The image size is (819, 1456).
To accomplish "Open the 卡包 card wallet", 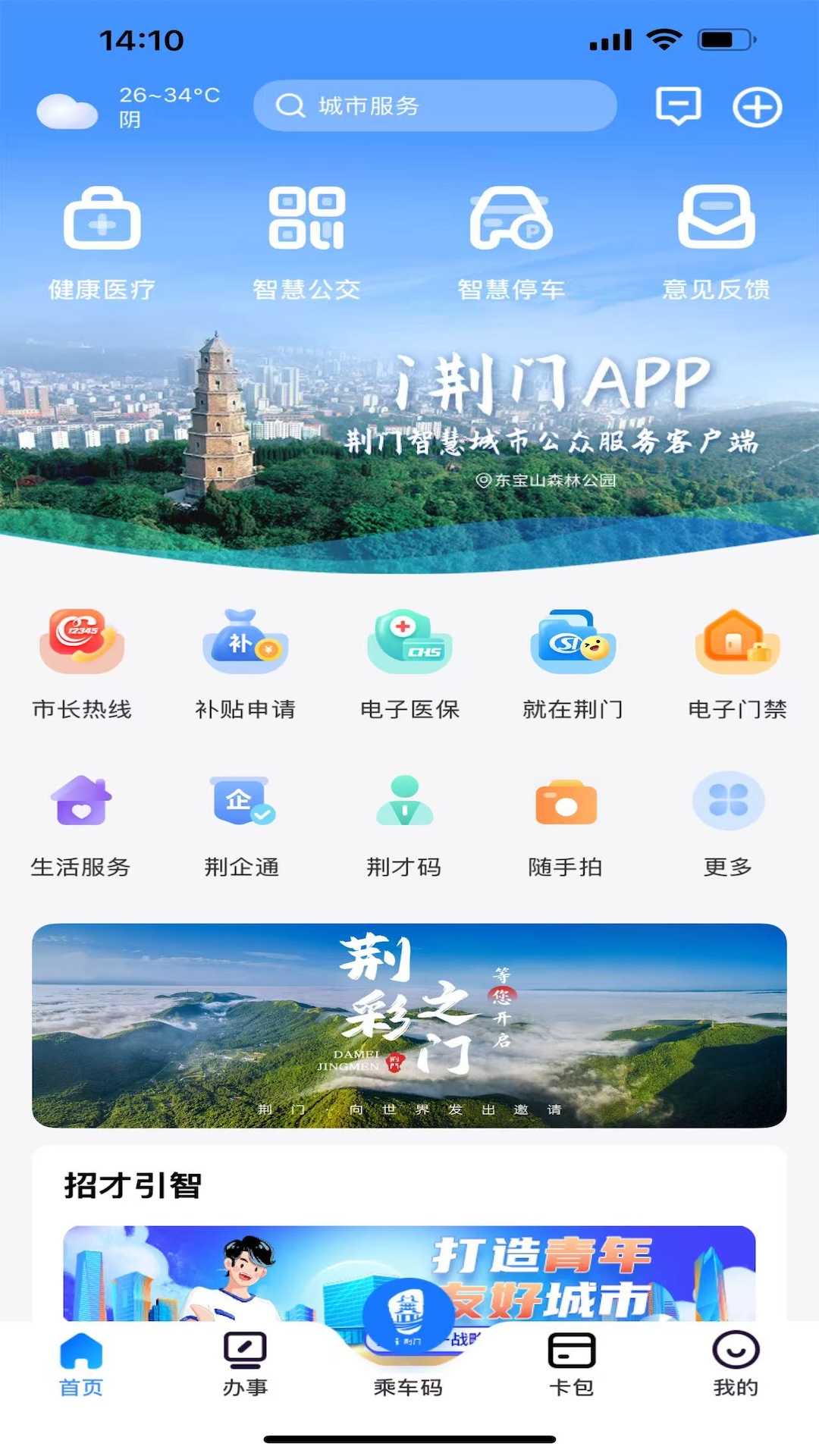I will [x=570, y=1365].
